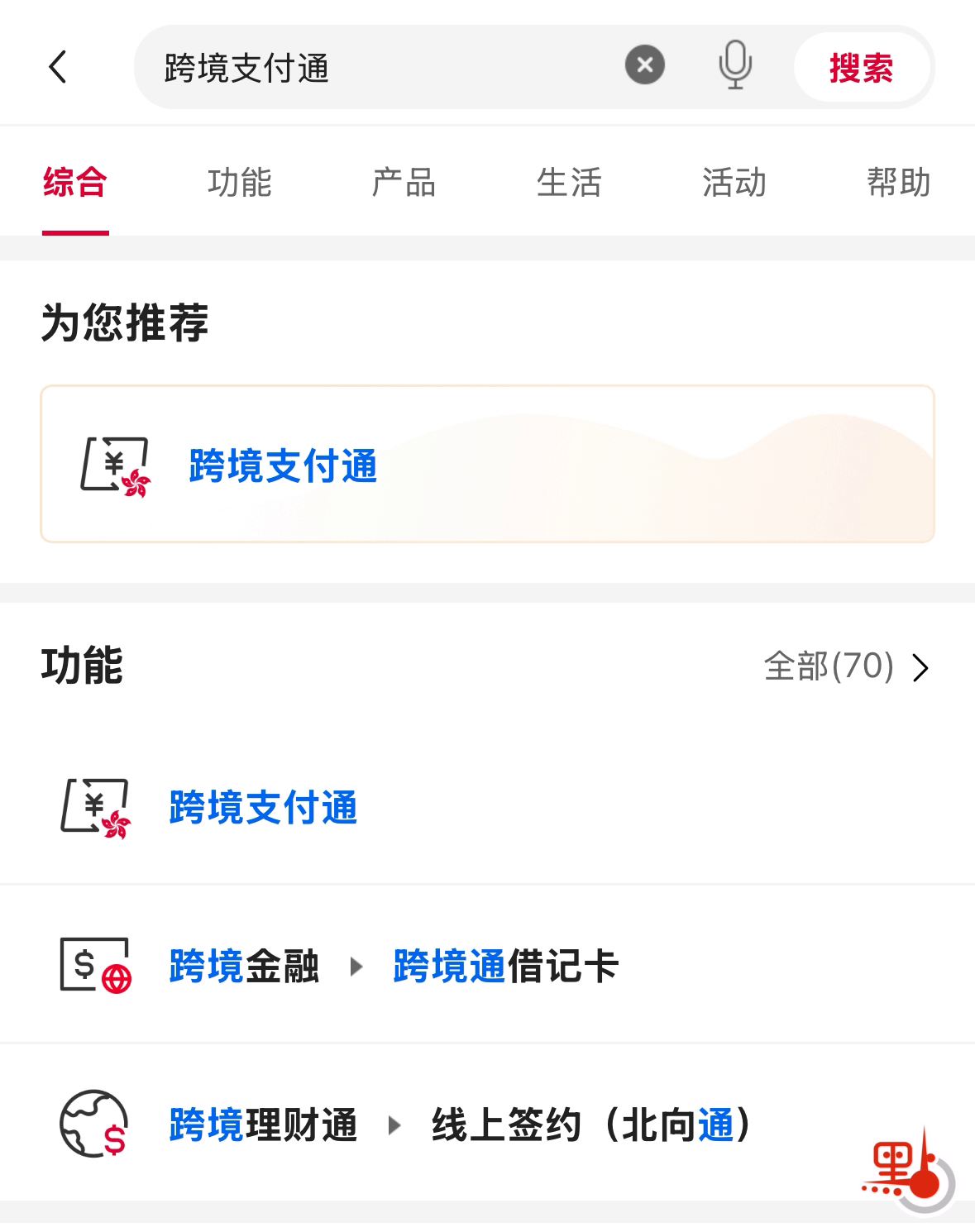The width and height of the screenshot is (975, 1232).
Task: Open 跨境支付通 in the 功能 list
Action: [263, 807]
